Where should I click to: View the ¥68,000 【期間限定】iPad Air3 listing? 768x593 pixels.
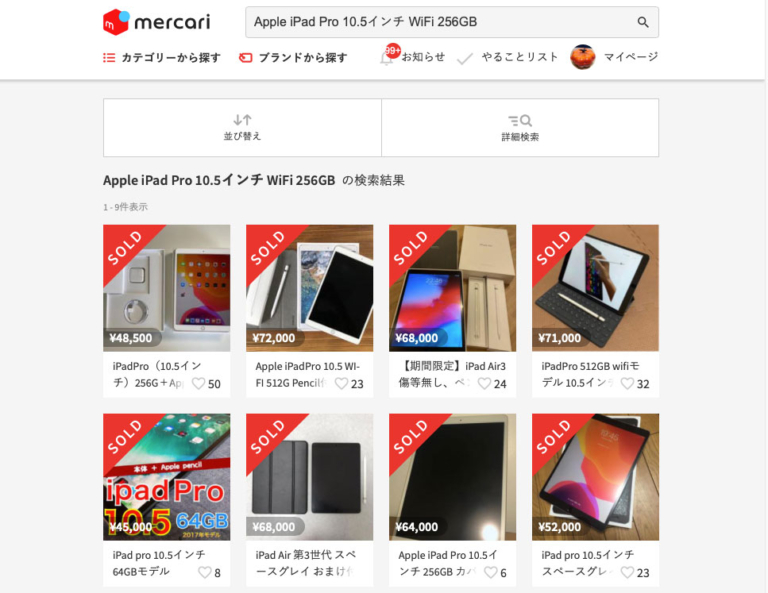(453, 288)
